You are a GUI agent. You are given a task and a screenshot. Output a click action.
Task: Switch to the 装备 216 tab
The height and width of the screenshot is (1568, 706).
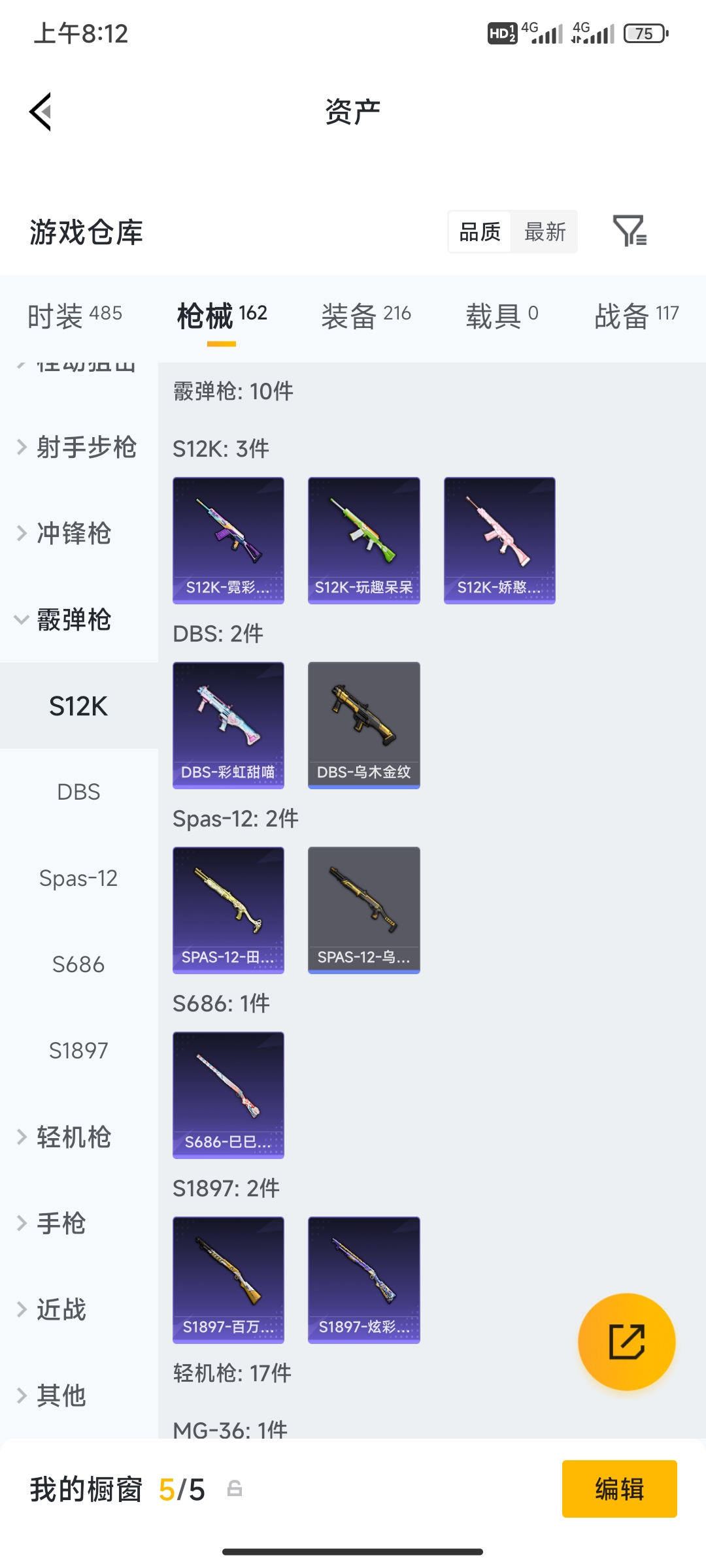click(366, 316)
